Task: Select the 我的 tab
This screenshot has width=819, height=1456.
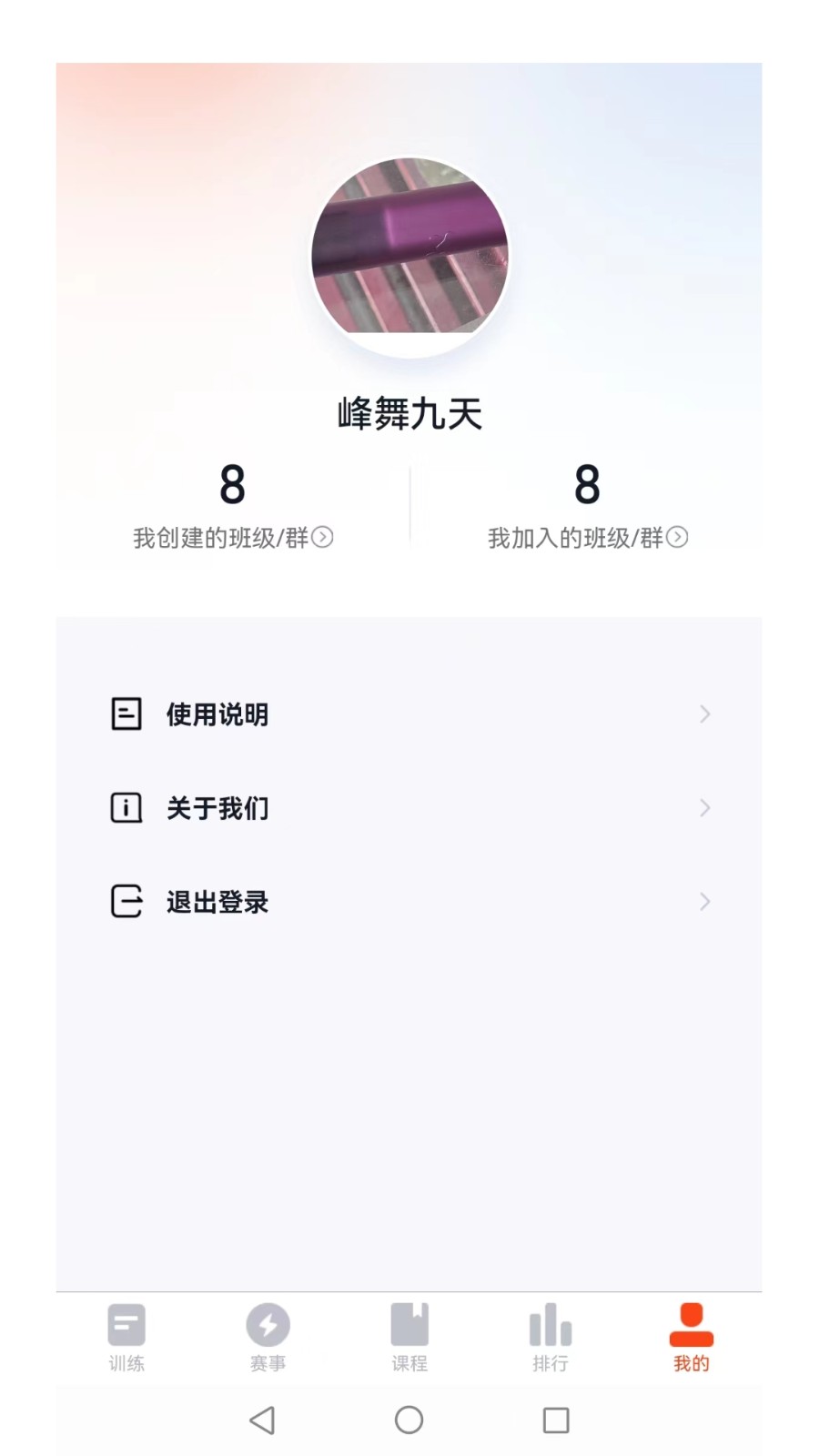Action: (691, 1337)
